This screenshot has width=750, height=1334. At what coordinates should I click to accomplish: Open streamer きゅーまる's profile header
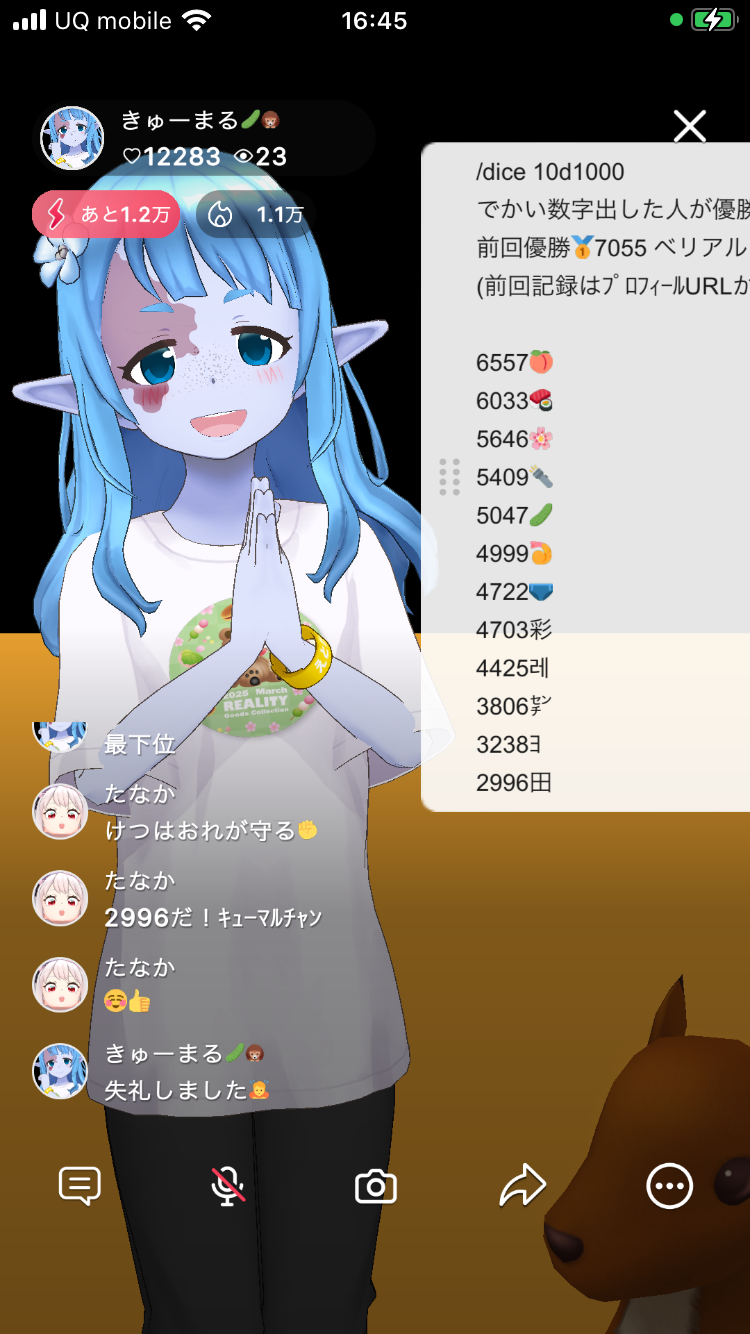[205, 138]
